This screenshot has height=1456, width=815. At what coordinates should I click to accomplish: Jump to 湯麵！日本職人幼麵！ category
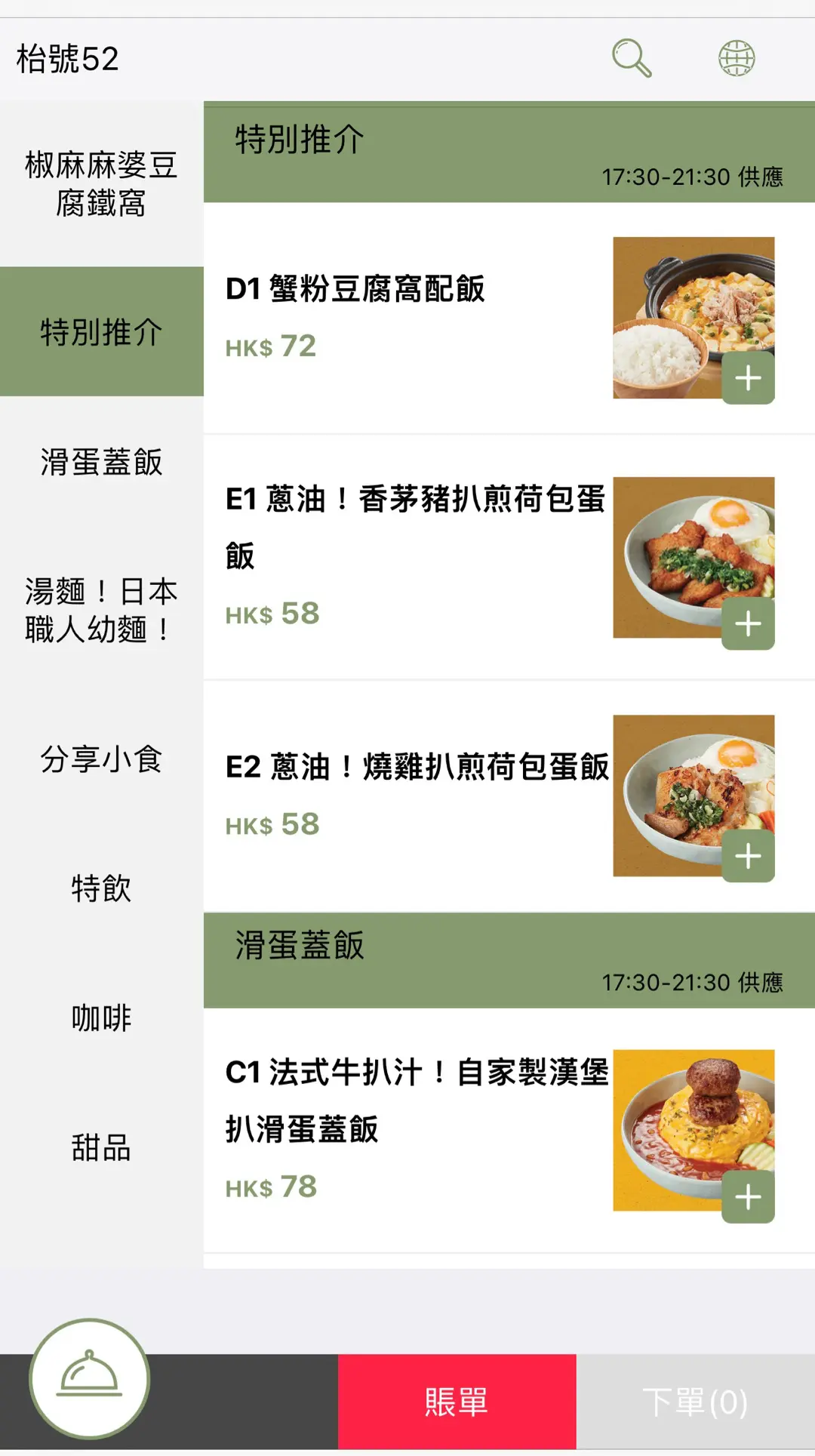(101, 610)
